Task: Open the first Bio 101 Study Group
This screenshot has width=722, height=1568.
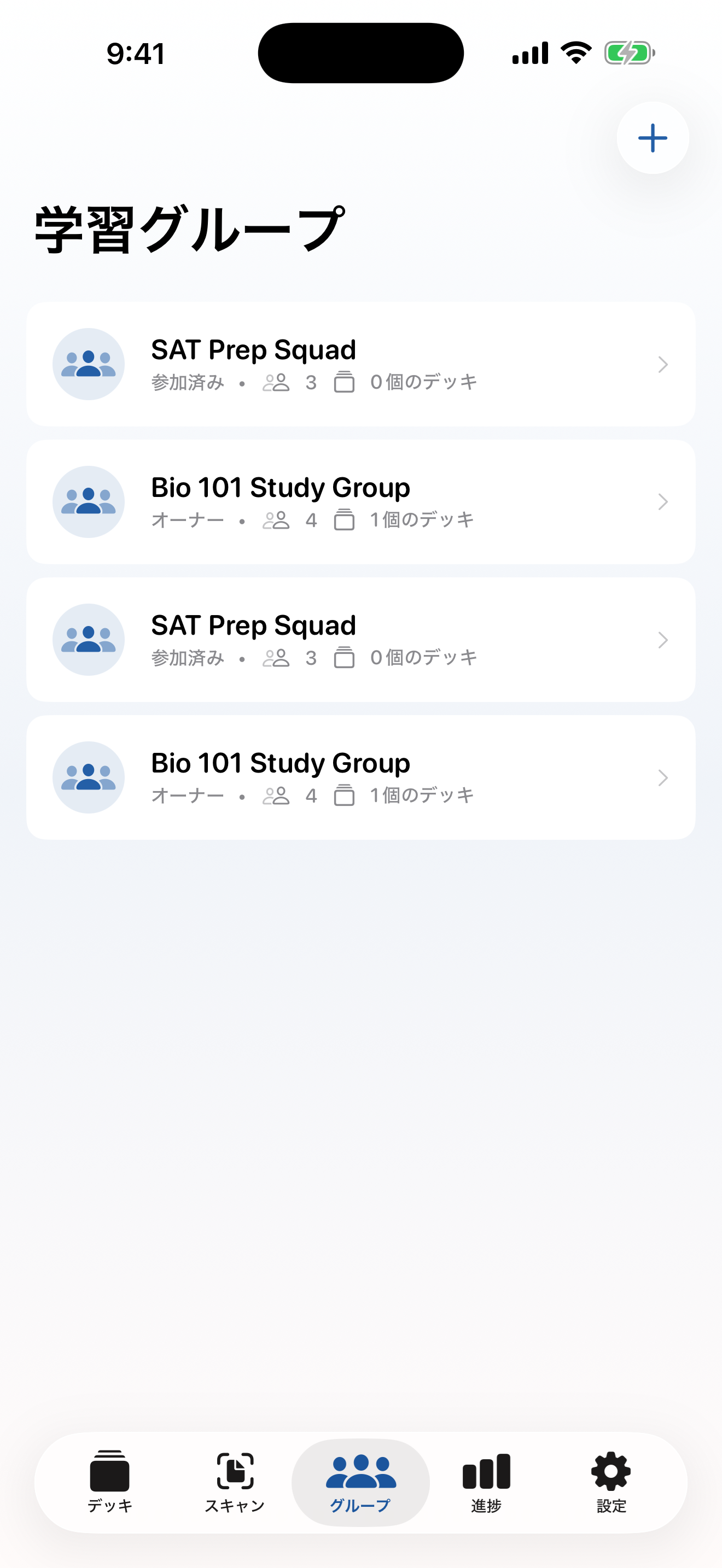Action: pyautogui.click(x=360, y=501)
